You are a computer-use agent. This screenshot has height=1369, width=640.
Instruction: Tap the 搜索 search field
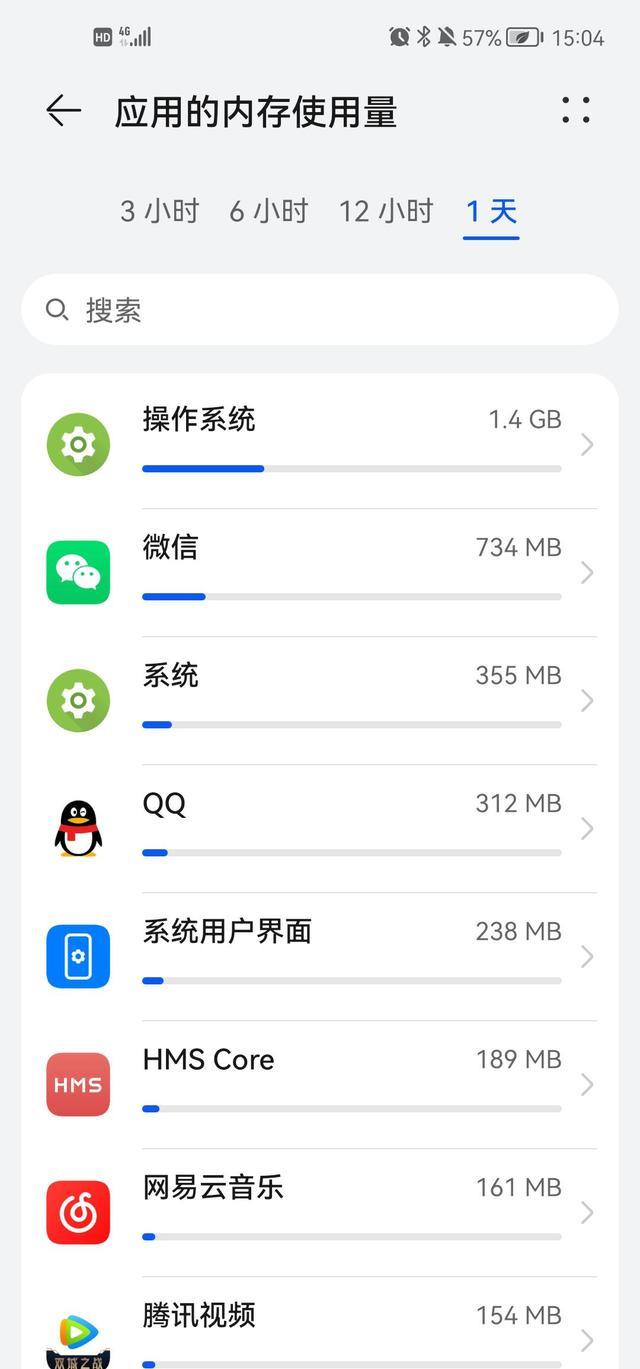[320, 310]
